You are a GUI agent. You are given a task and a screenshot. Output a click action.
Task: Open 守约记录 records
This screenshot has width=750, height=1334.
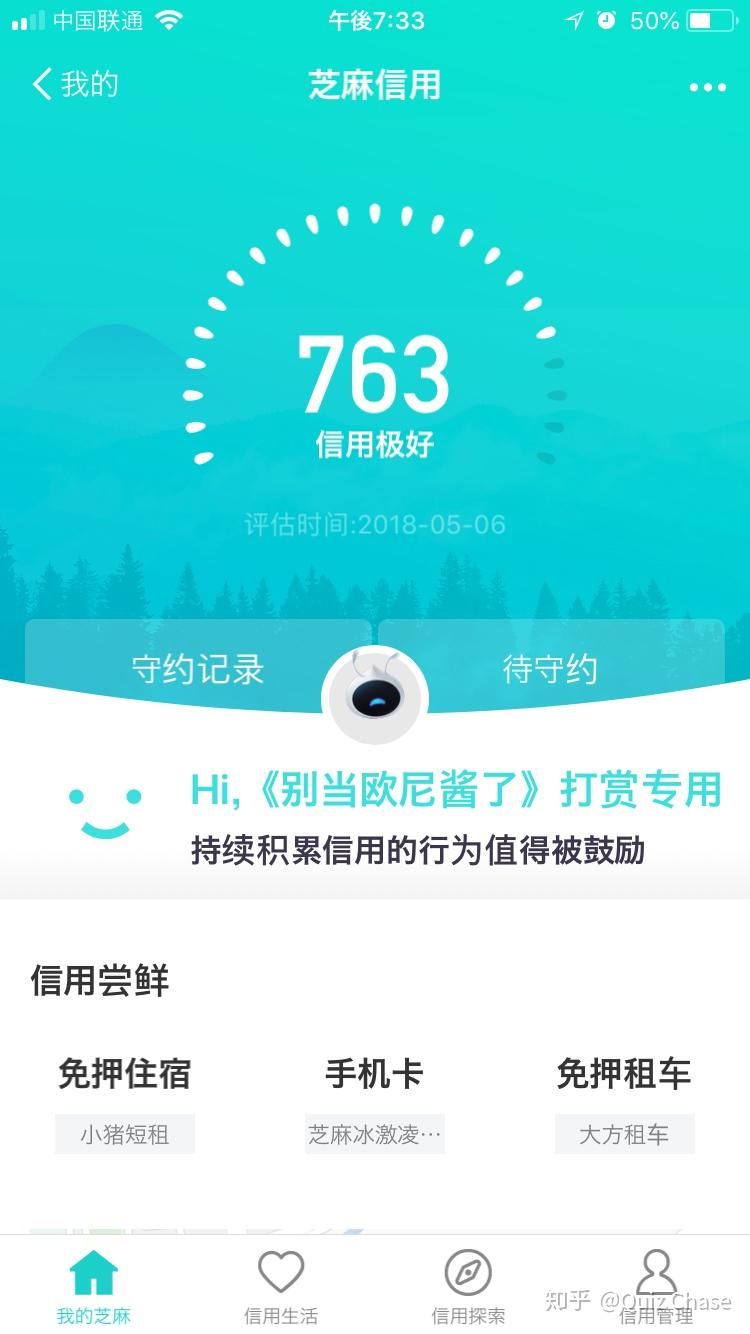pos(198,668)
